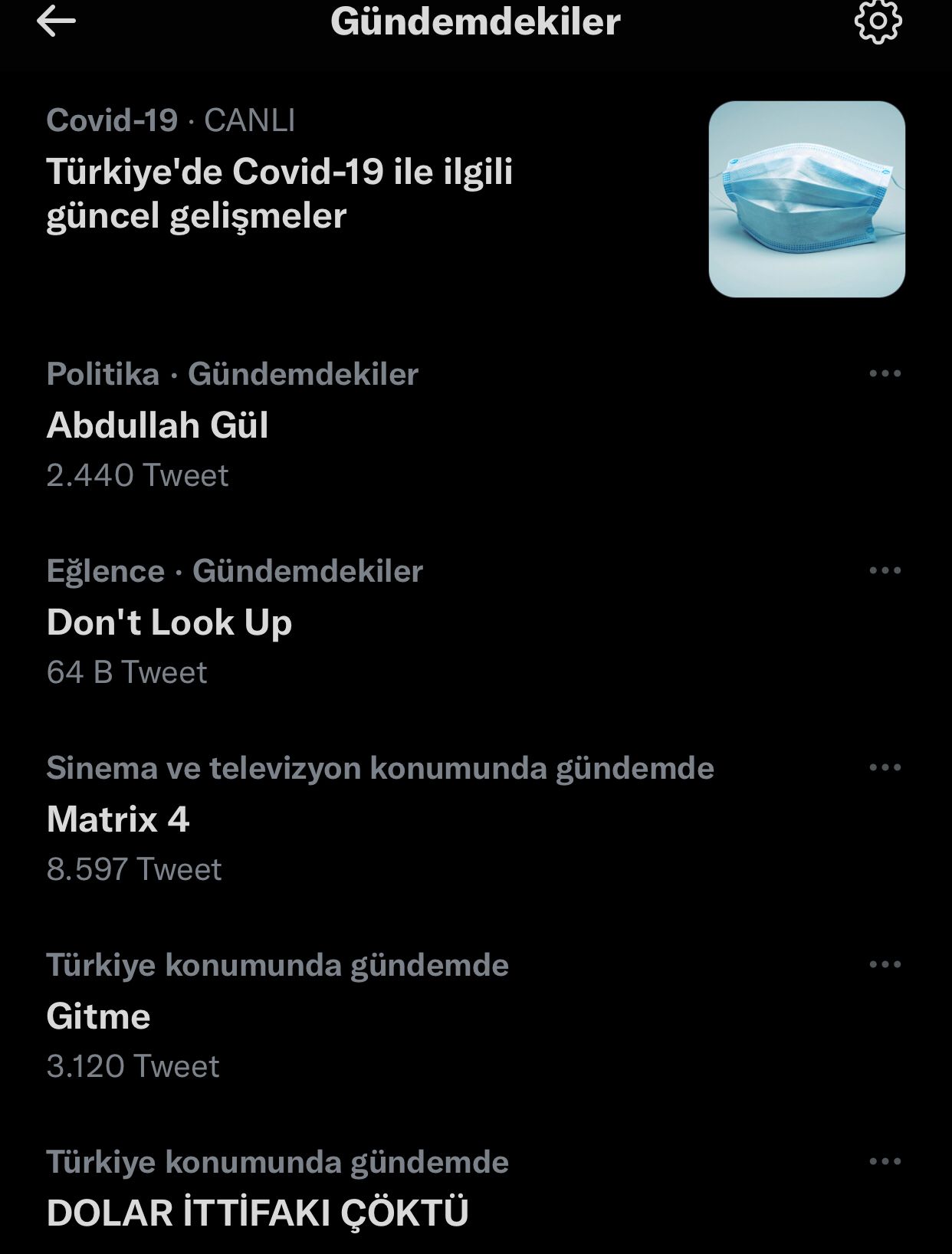
Task: Go back using the top-left arrow
Action: [x=56, y=21]
